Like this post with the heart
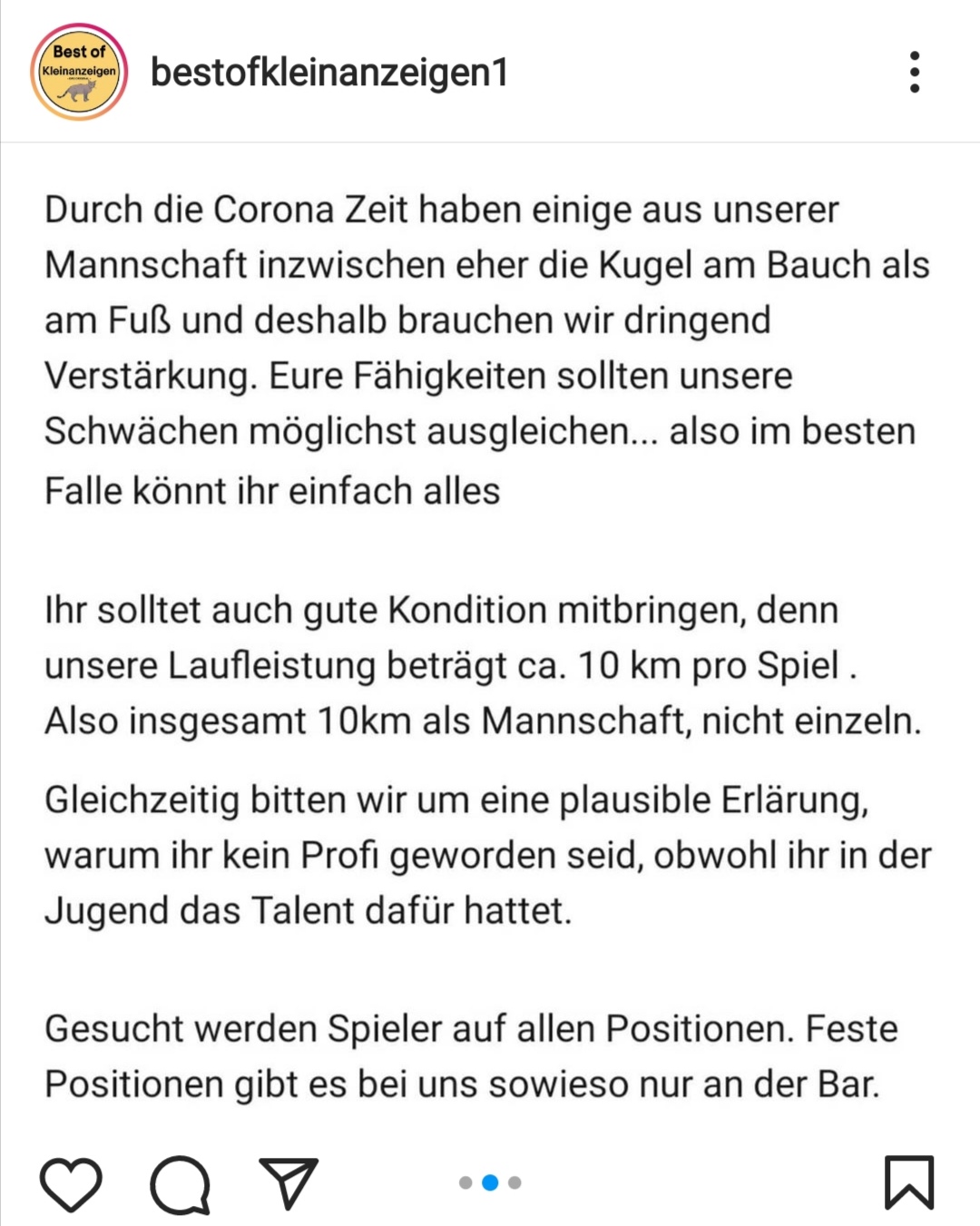The height and width of the screenshot is (1226, 980). pyautogui.click(x=71, y=1183)
